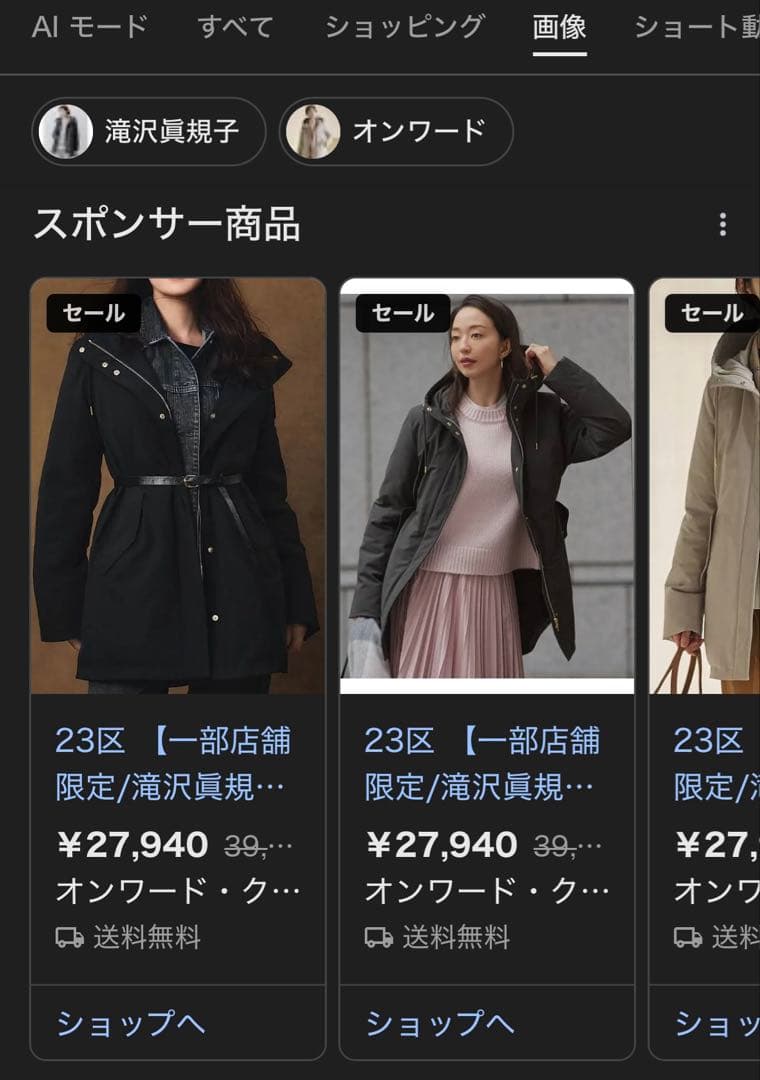
Task: Open ショップへ link on the second product
Action: [438, 1023]
